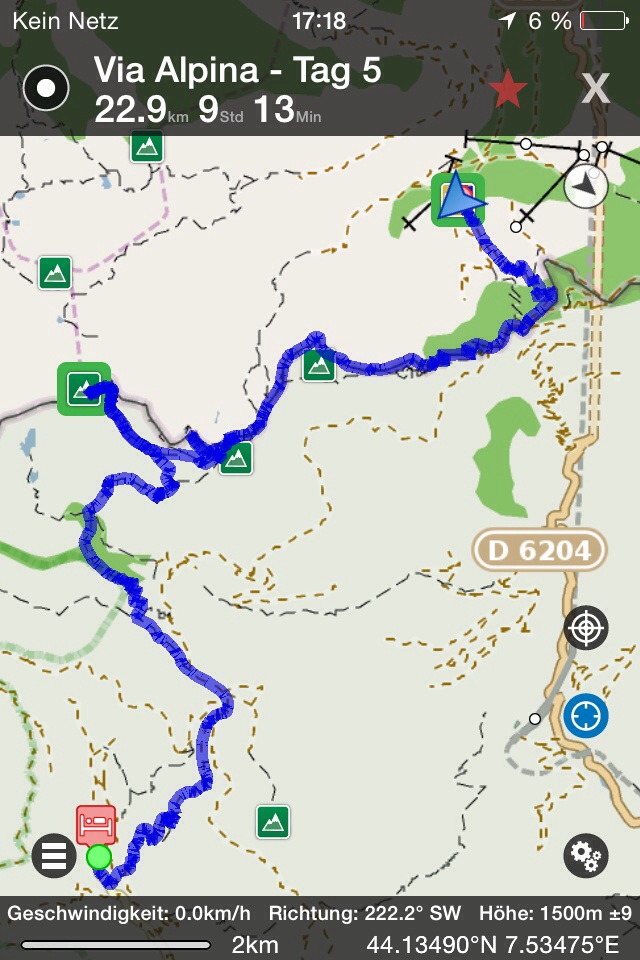The width and height of the screenshot is (640, 960).
Task: Center map with blue location button
Action: coord(586,715)
